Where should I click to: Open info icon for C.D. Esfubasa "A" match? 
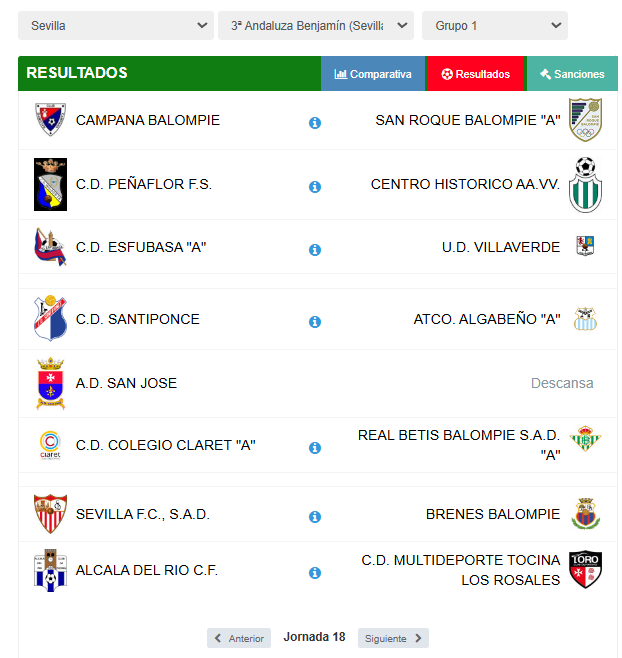pyautogui.click(x=315, y=250)
